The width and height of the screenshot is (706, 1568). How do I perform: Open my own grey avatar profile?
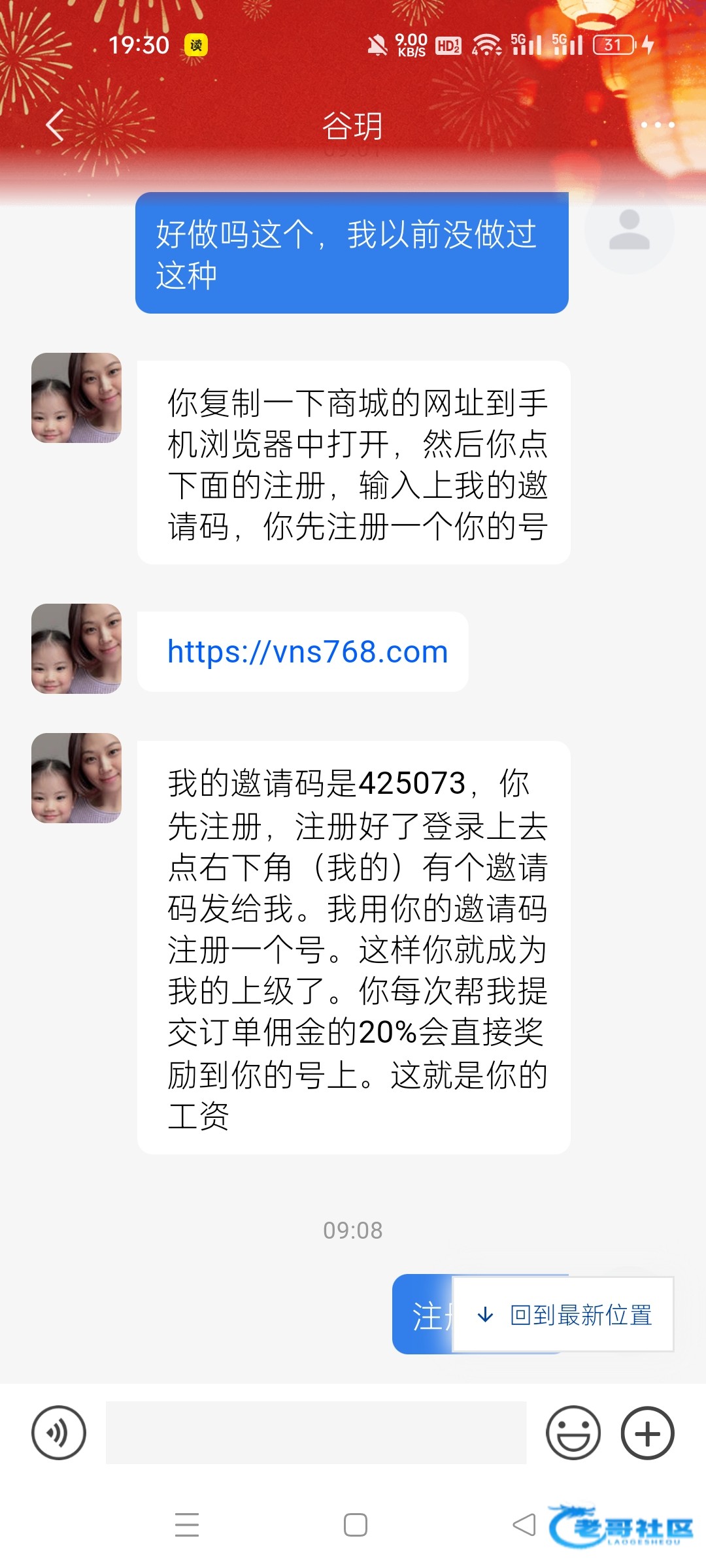click(629, 229)
